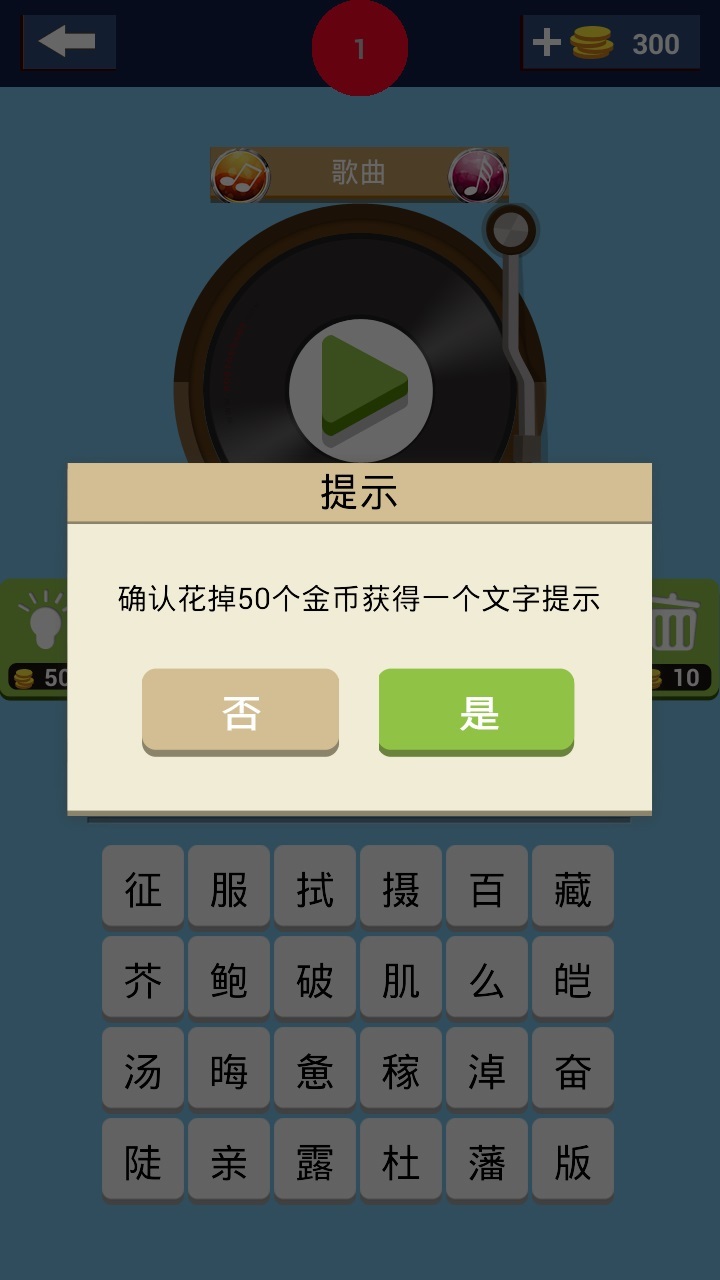Select the character 服
720x1280 pixels.
pyautogui.click(x=229, y=887)
